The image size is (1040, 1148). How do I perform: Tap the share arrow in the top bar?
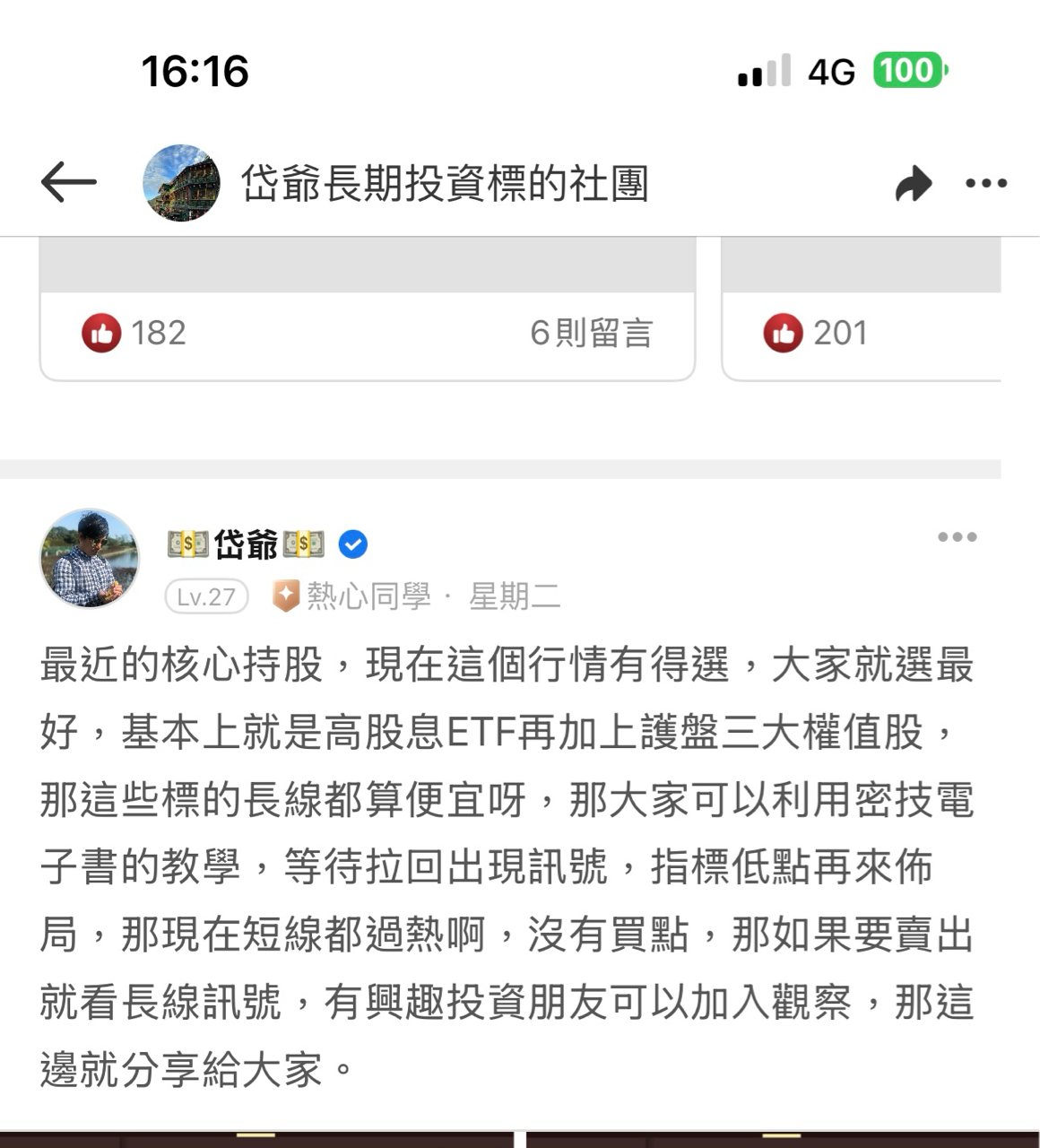pyautogui.click(x=914, y=181)
